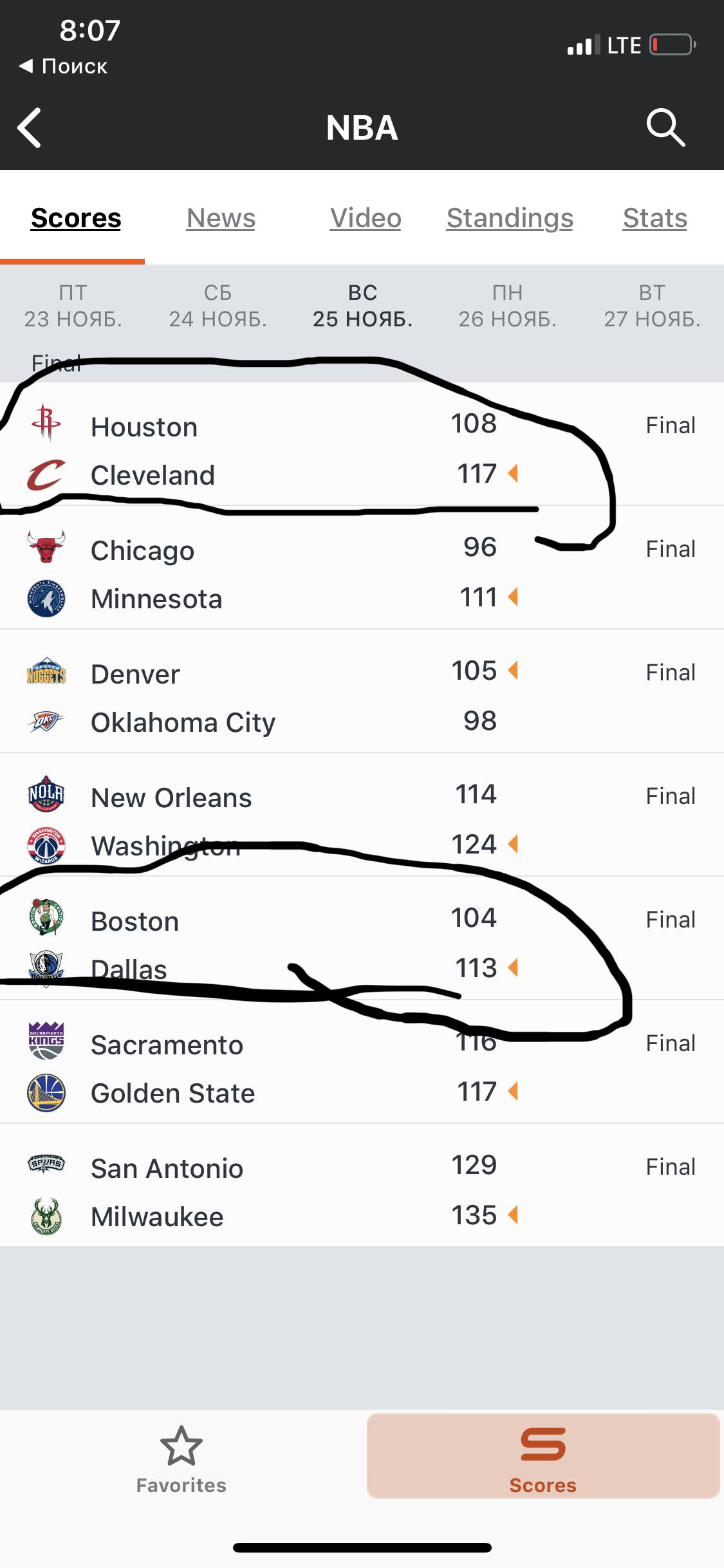This screenshot has width=724, height=1568.
Task: Show the Standings tab
Action: pyautogui.click(x=510, y=218)
